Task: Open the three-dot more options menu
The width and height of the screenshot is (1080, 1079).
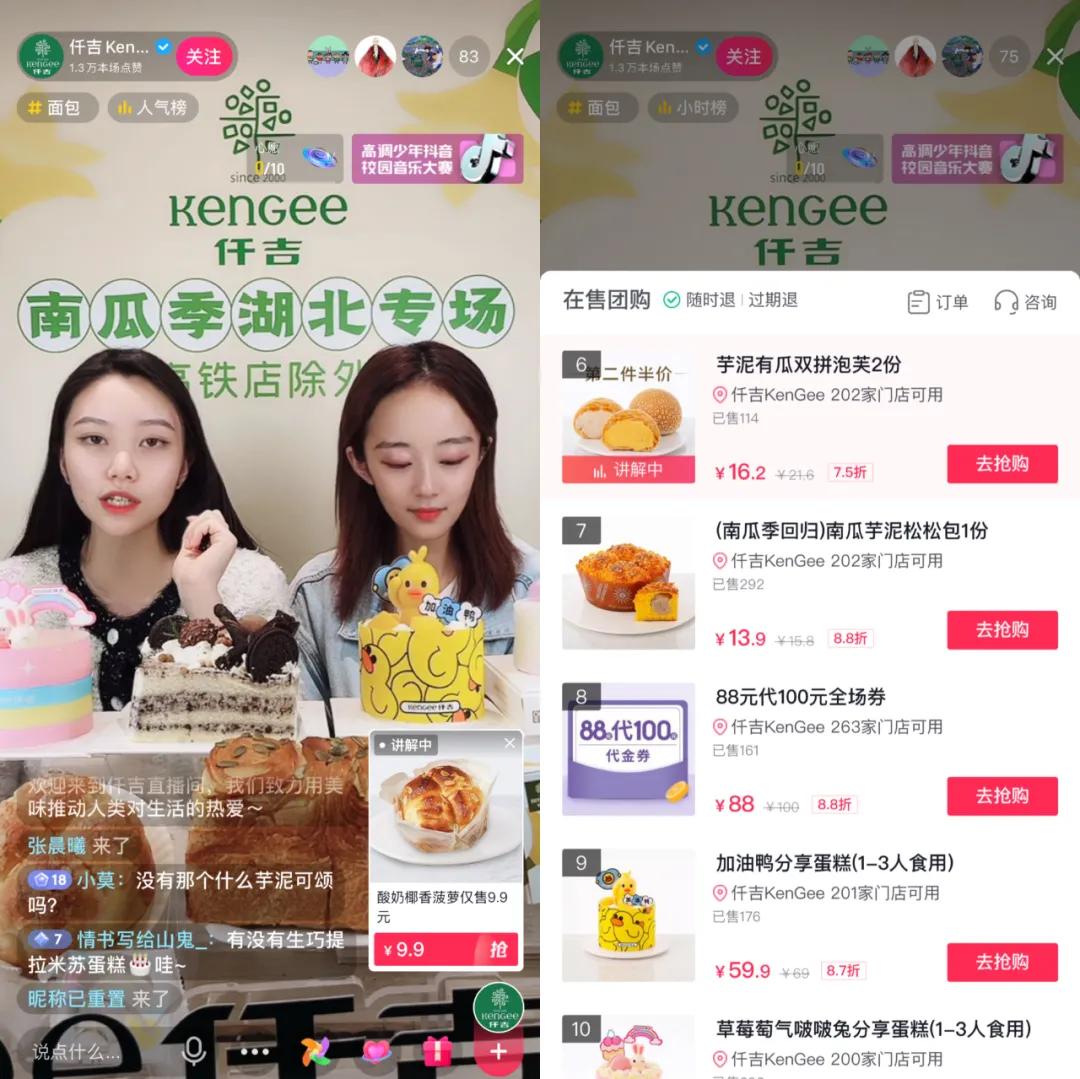Action: click(255, 1051)
